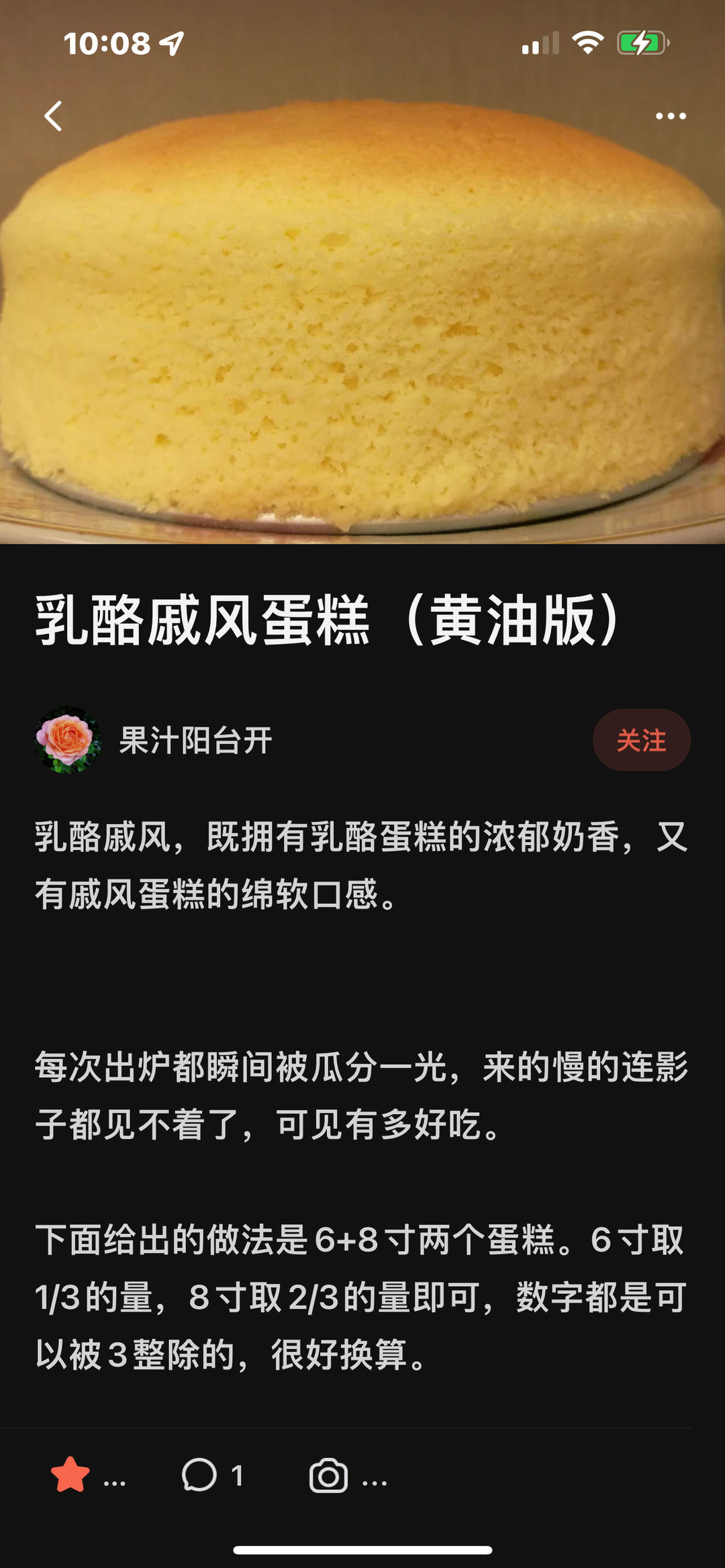Go back using the top-left arrow
725x1568 pixels.
(x=54, y=116)
